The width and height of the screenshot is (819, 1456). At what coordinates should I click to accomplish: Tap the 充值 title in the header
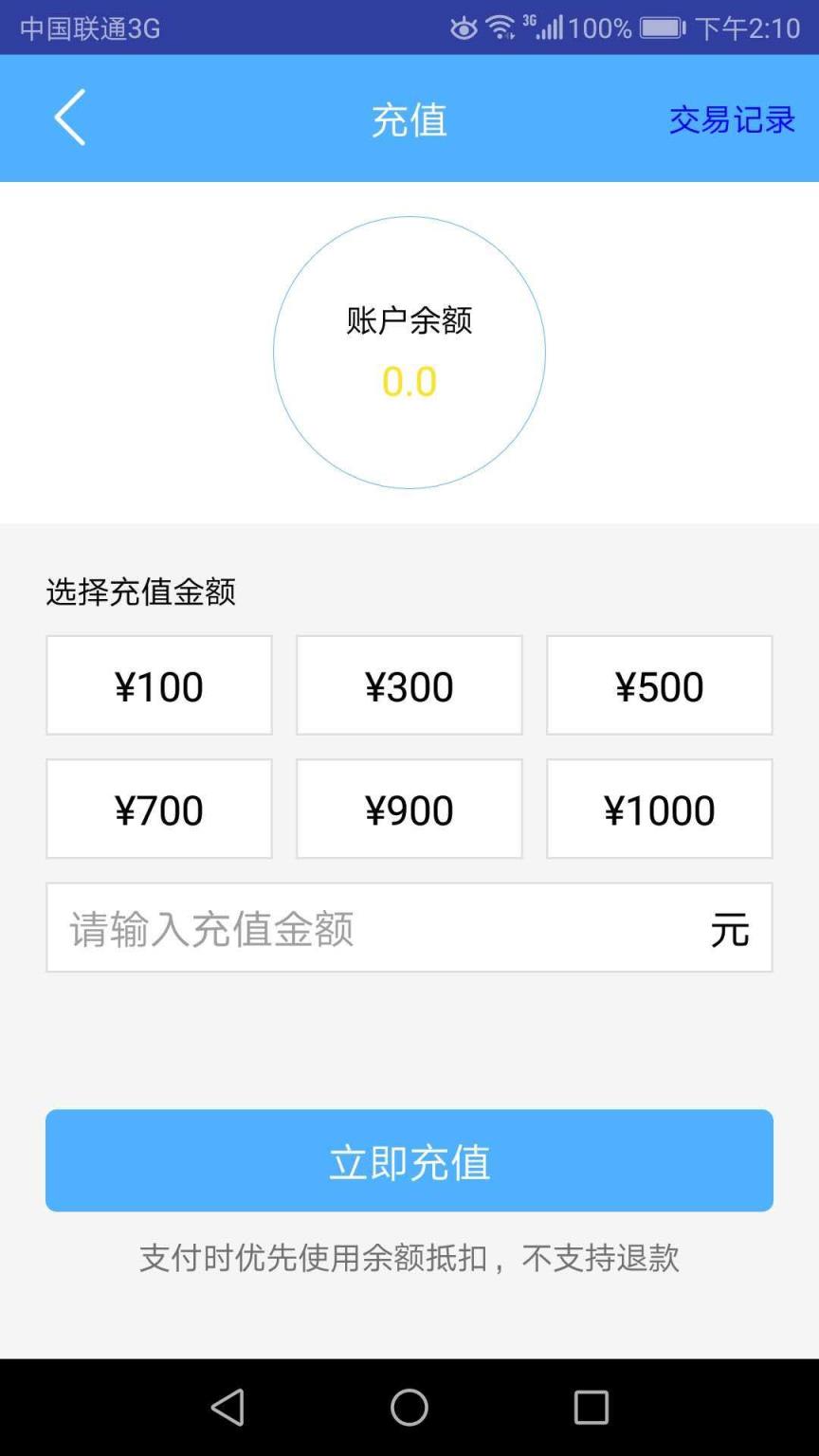click(409, 118)
